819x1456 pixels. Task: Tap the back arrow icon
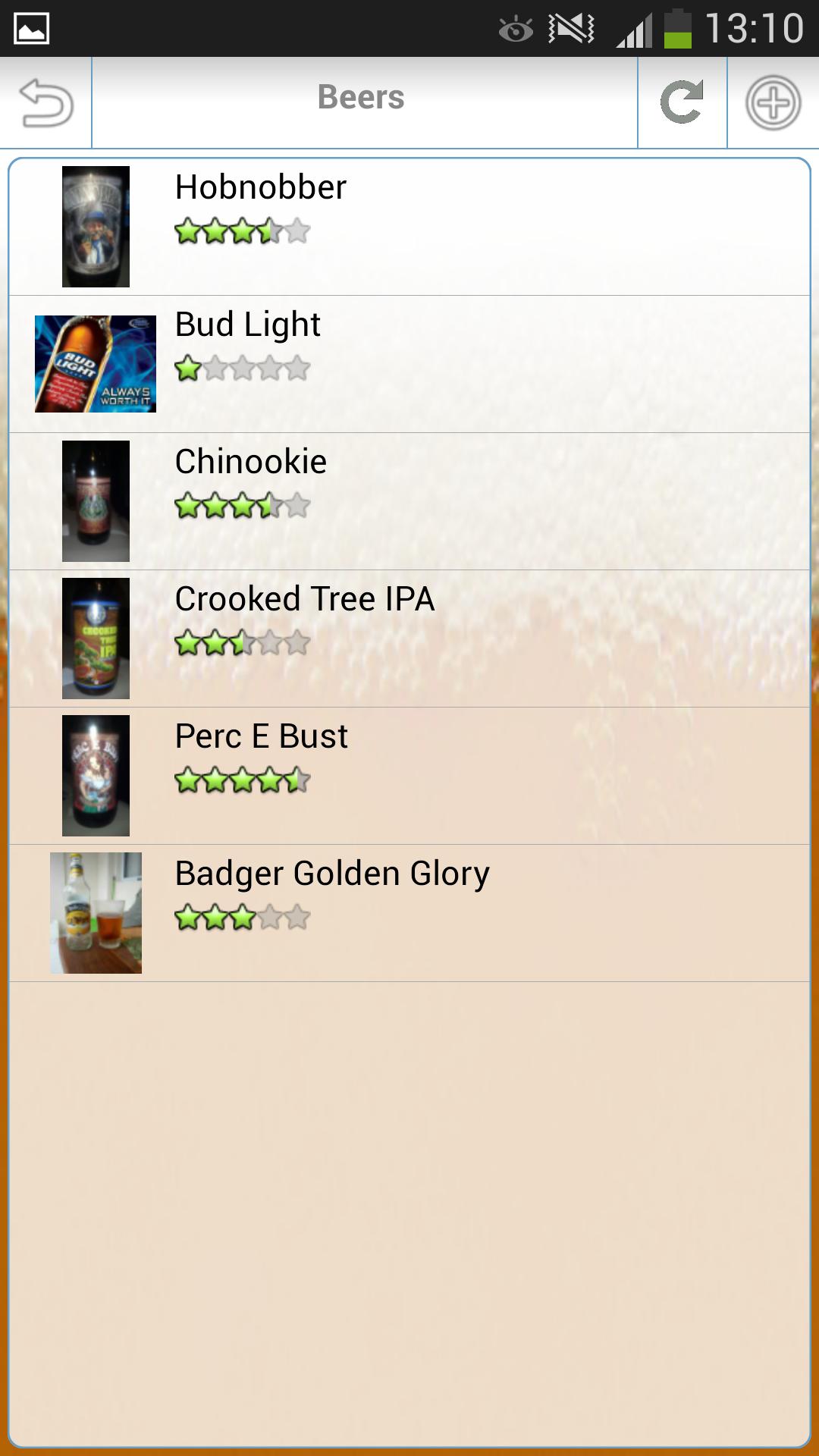tap(45, 102)
